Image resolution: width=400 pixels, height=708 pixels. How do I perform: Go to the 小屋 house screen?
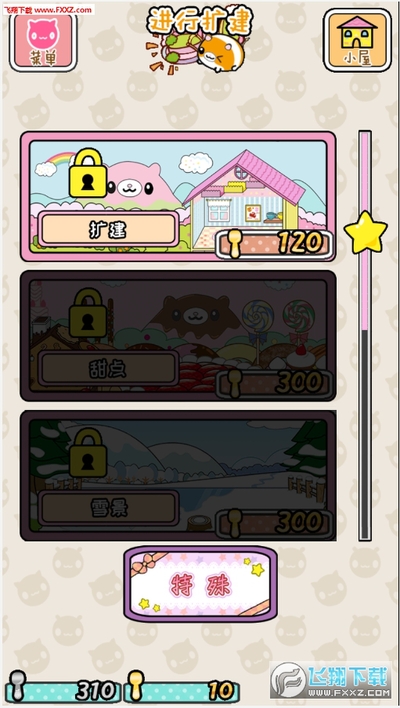click(357, 41)
